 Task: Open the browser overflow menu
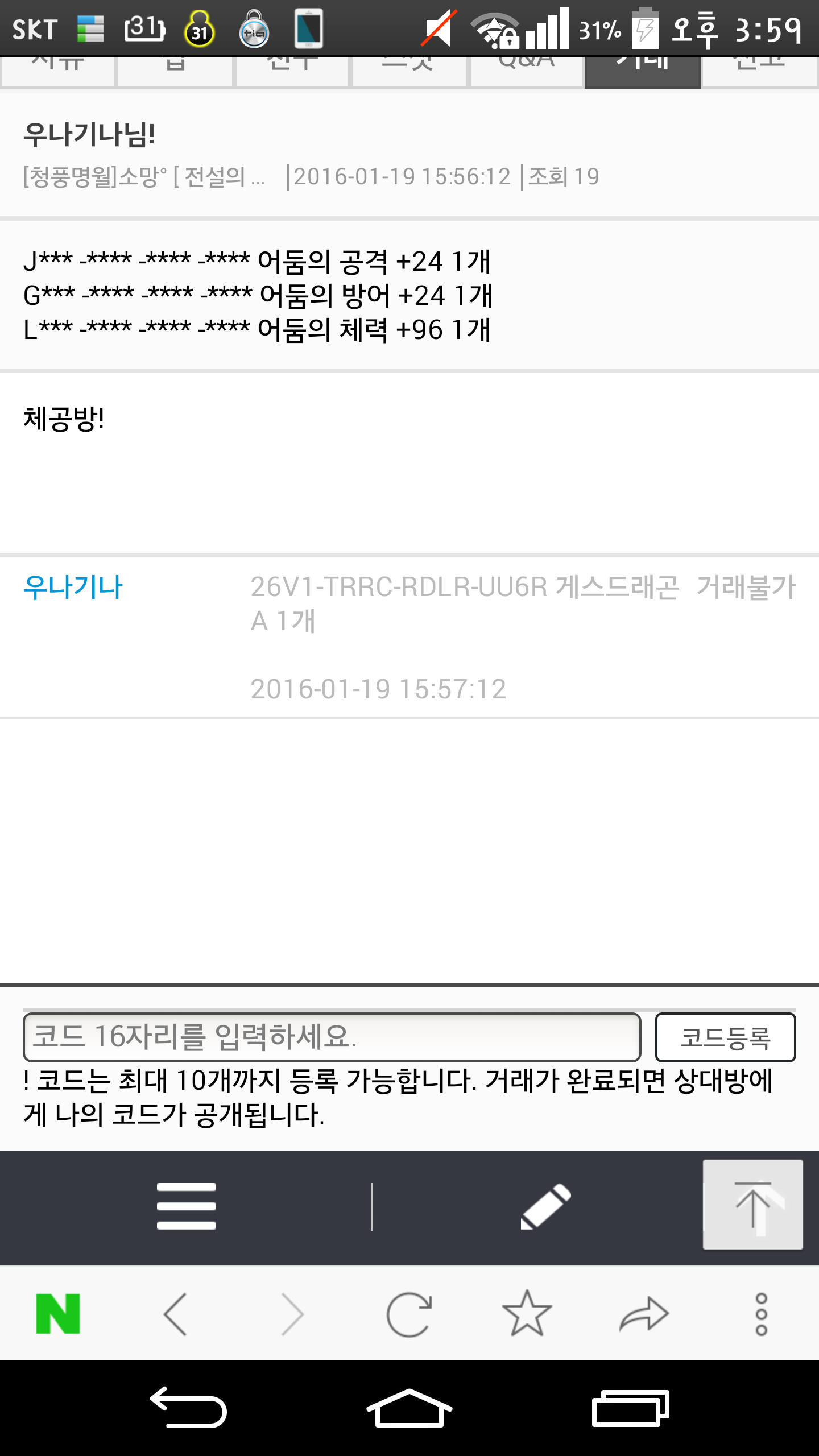tap(761, 1314)
